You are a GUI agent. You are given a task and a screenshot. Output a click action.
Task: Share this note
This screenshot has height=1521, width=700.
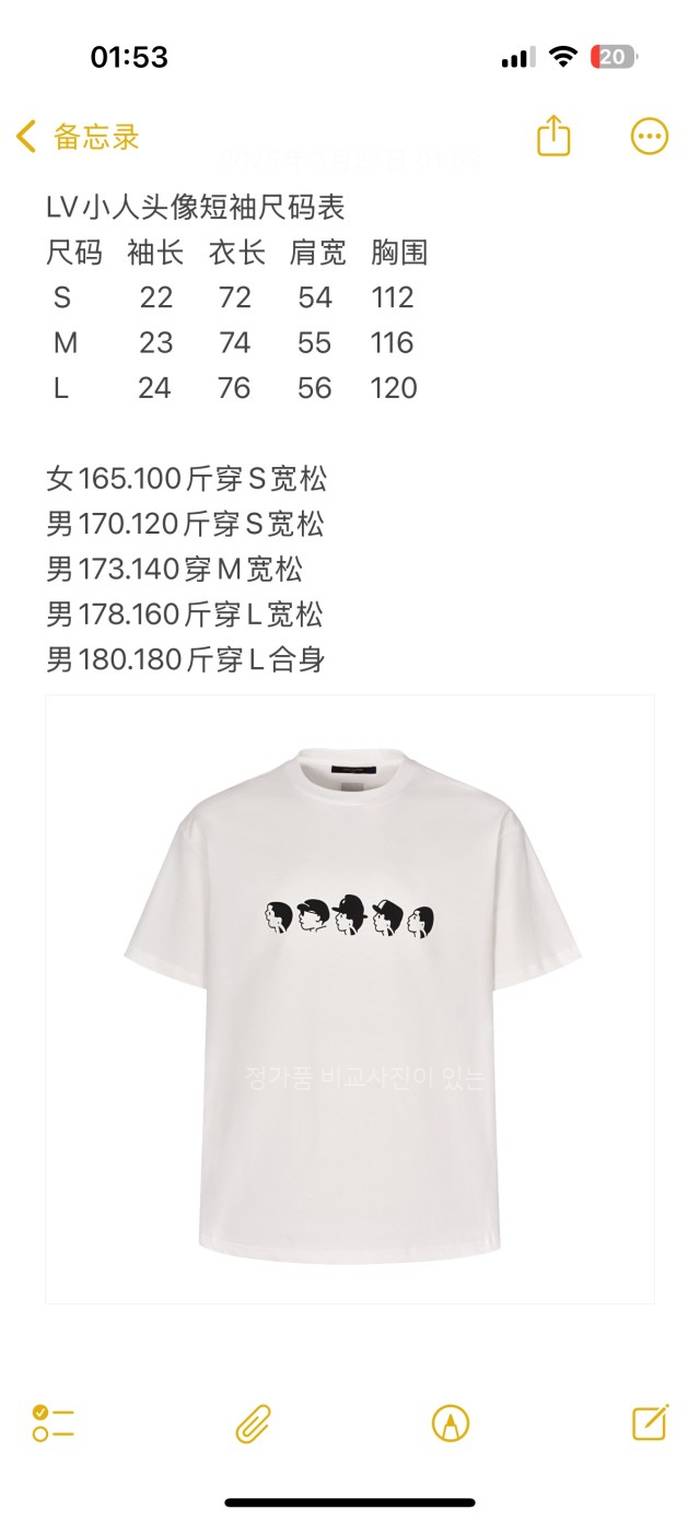tap(553, 136)
